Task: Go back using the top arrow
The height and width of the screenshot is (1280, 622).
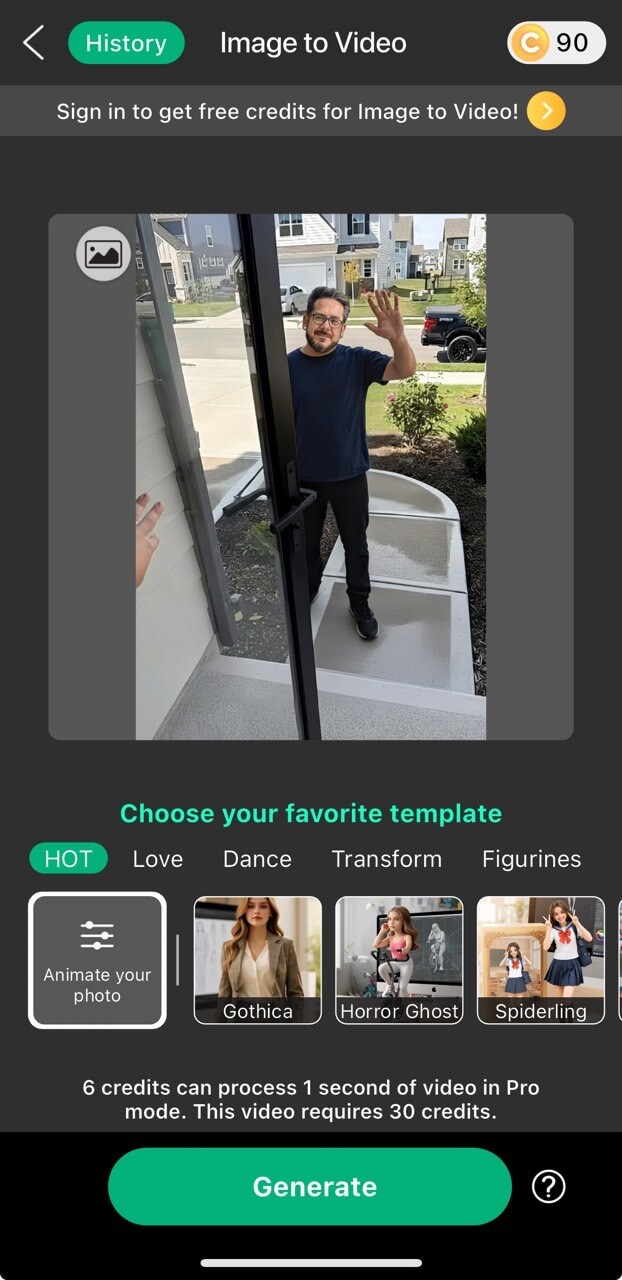Action: click(x=34, y=43)
